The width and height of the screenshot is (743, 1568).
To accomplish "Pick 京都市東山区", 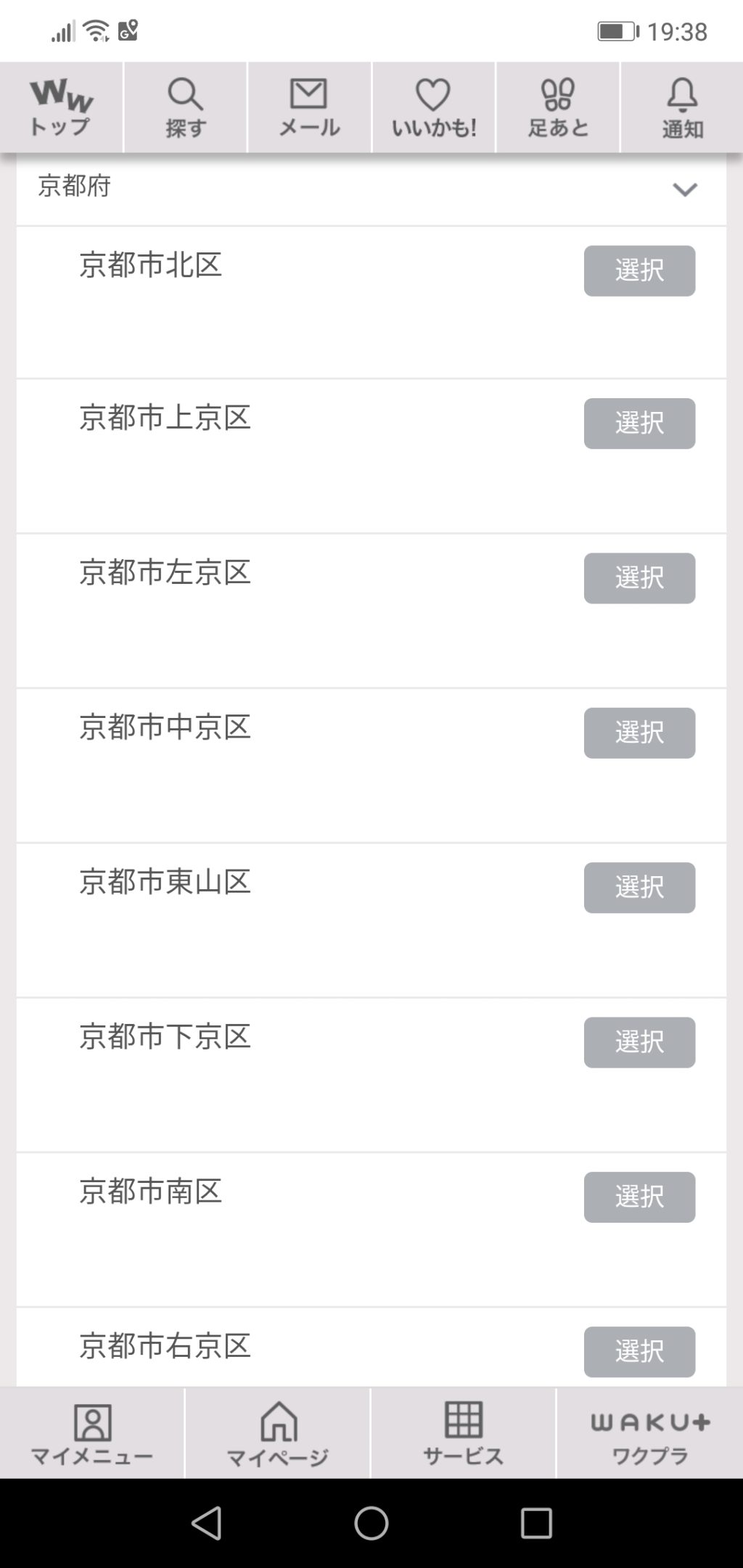I will (639, 887).
